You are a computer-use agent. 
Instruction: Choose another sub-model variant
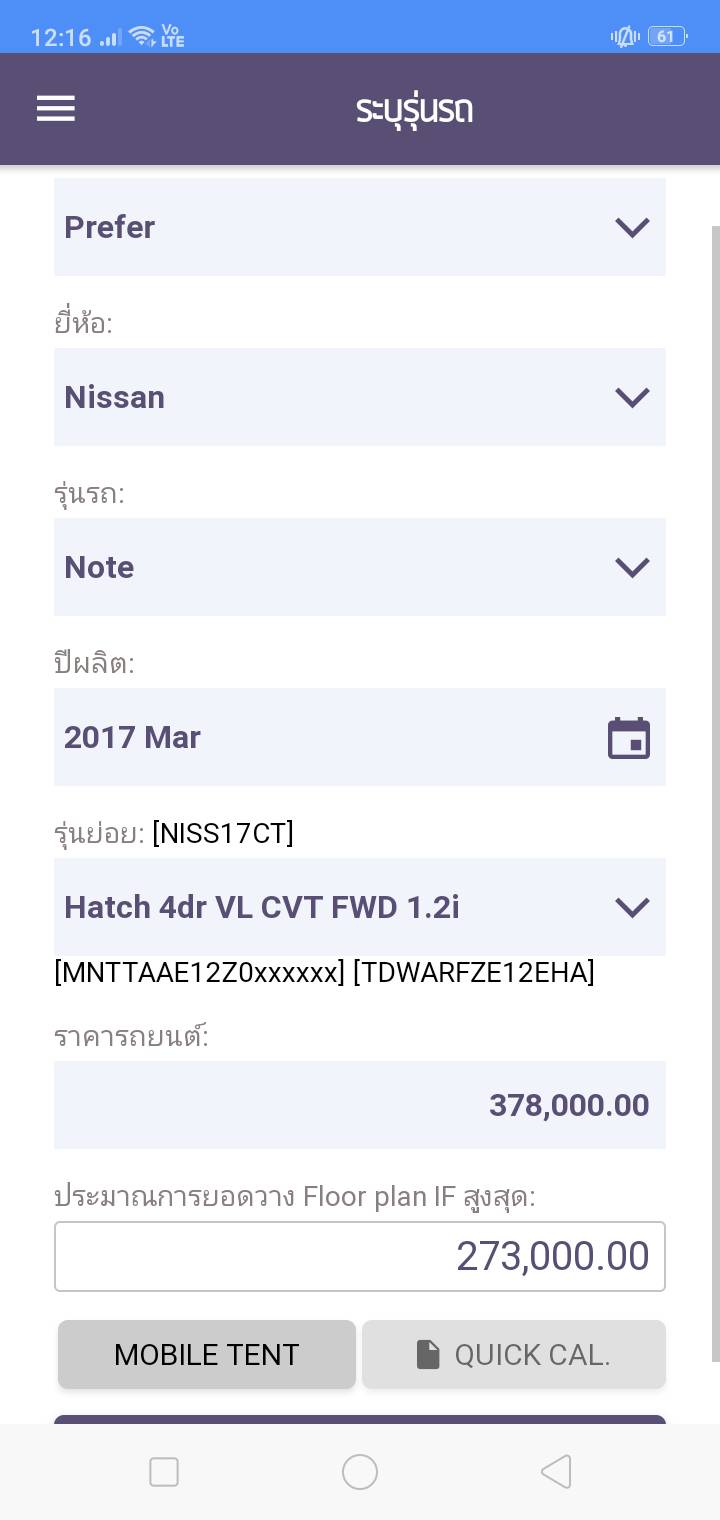[360, 907]
